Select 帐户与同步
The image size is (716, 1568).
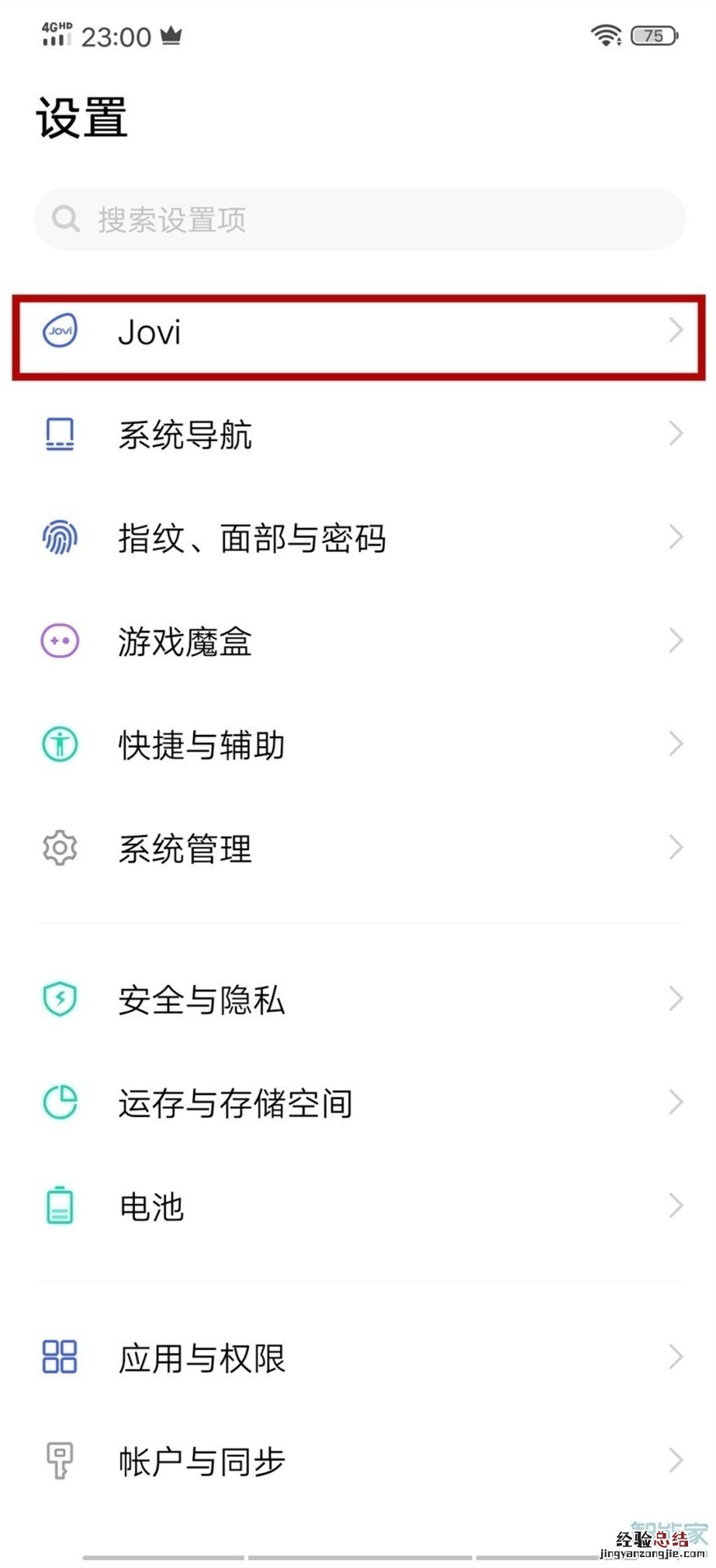(x=359, y=1462)
